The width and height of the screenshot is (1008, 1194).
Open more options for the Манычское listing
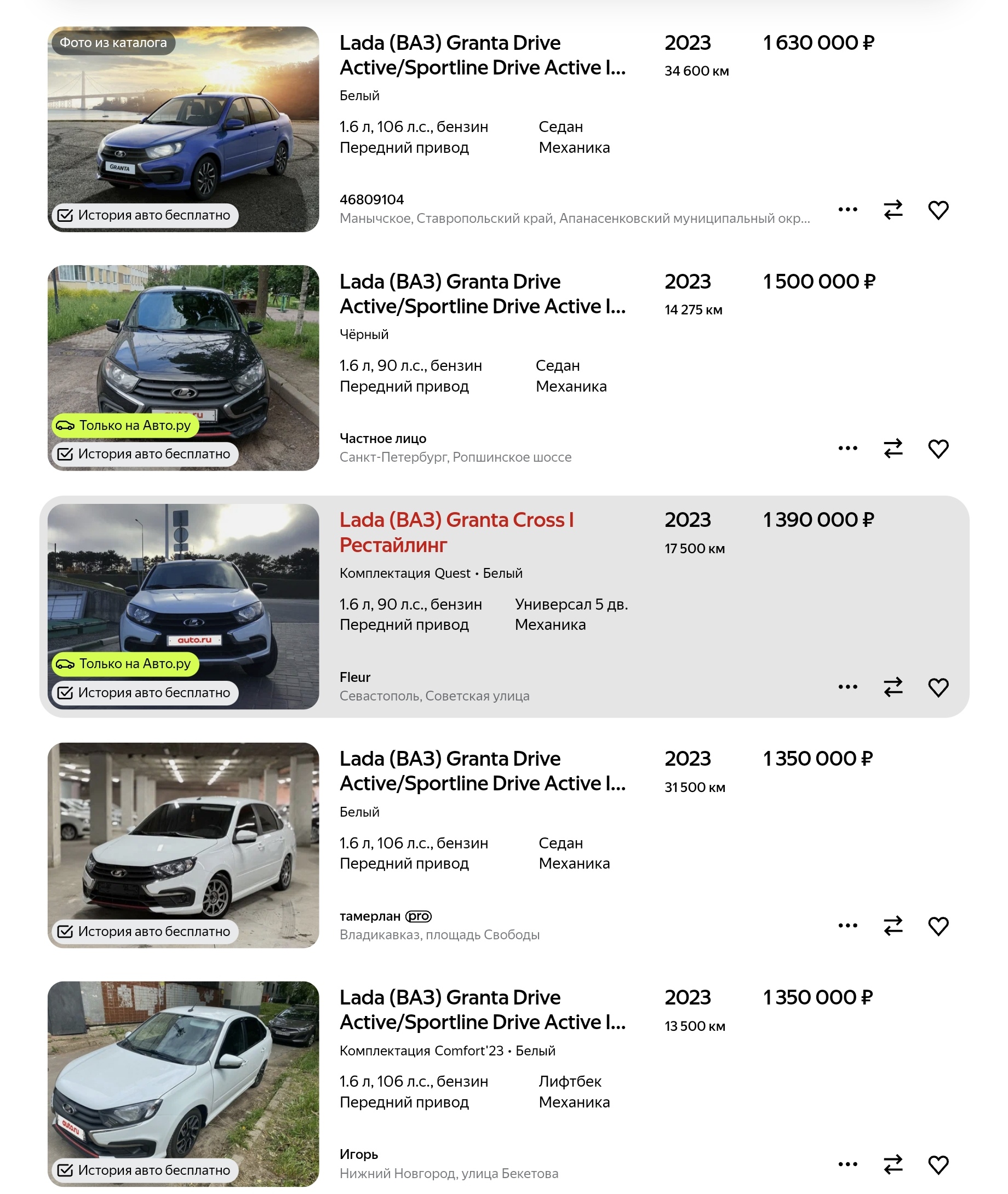tap(847, 210)
